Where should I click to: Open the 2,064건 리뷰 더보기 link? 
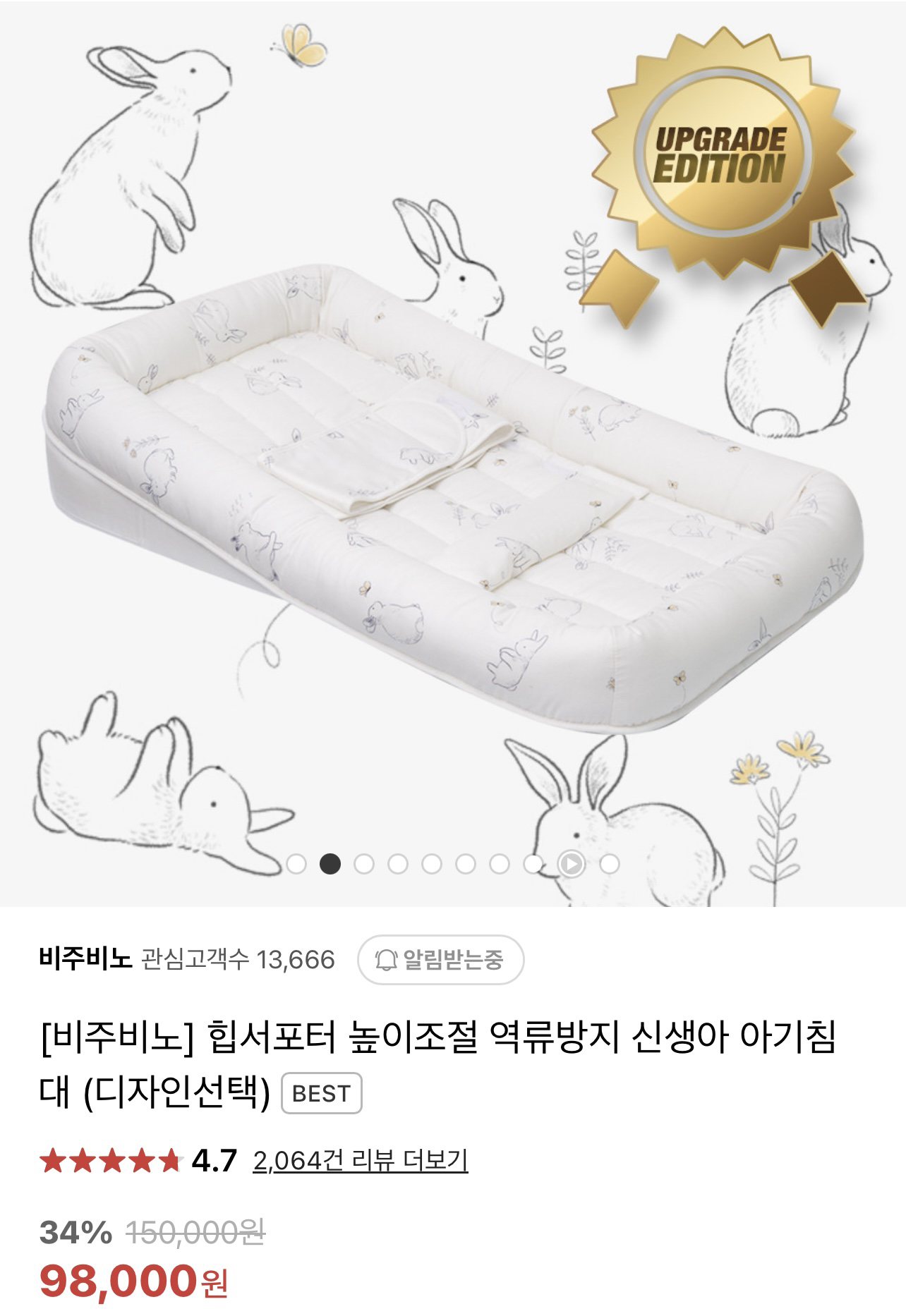[x=360, y=1160]
